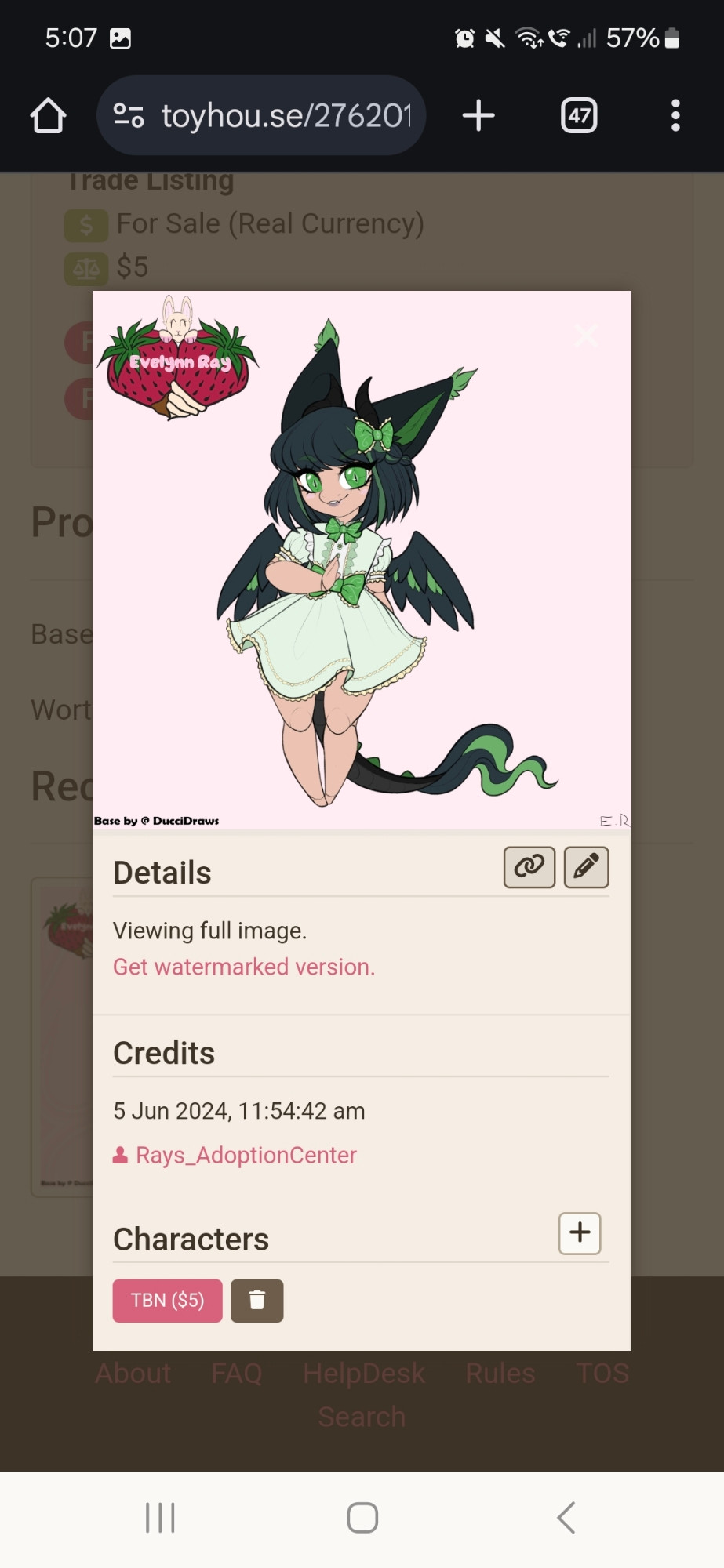Add a character to this image
724x1568 pixels.
click(x=580, y=1233)
